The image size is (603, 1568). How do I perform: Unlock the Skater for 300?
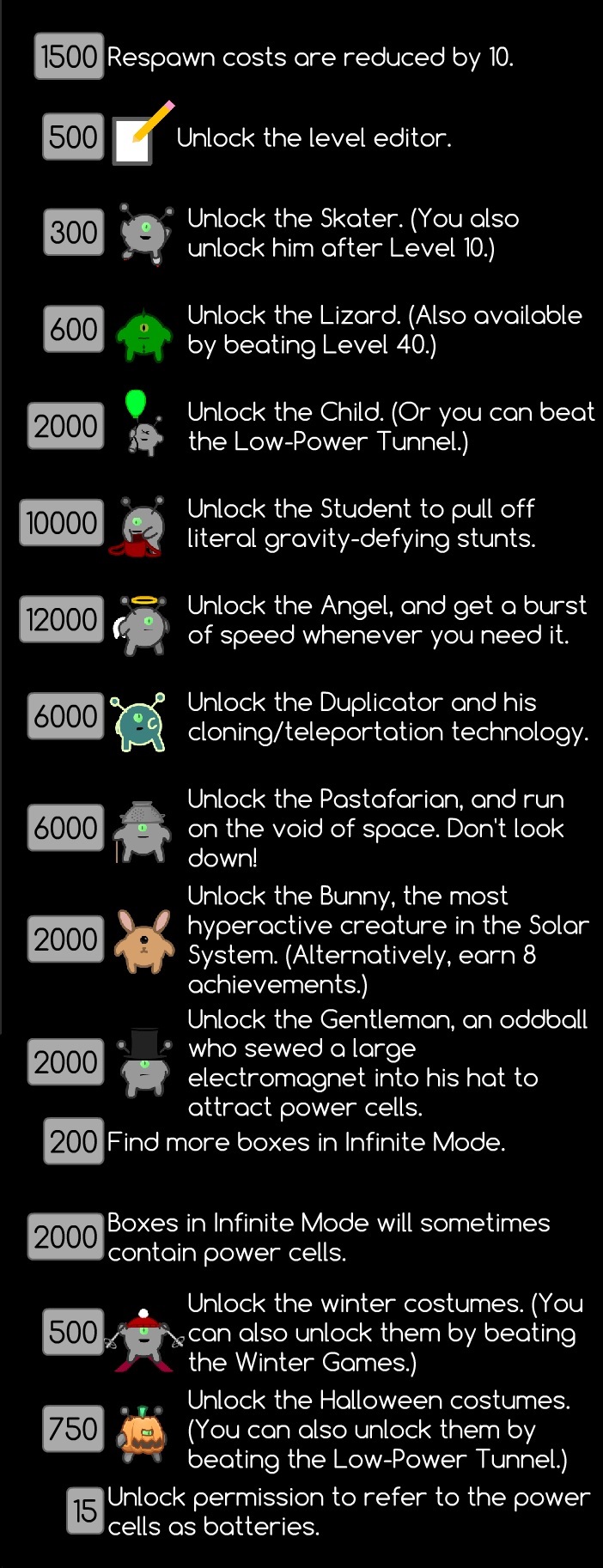[x=73, y=233]
